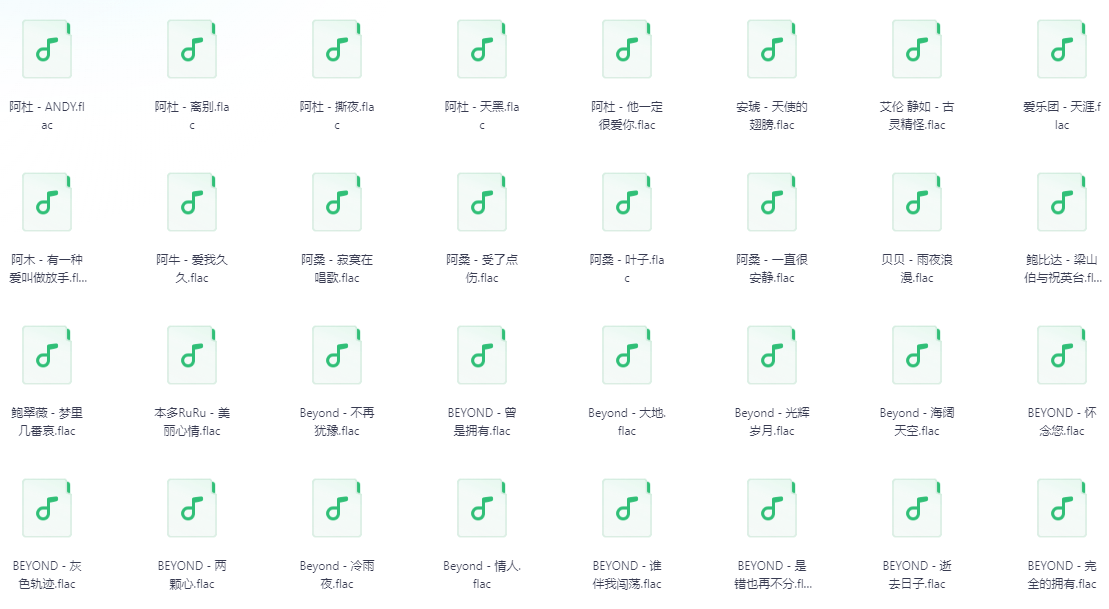Screen dimensions: 1109x609
Task: Open Beyond - 海阔天空.flac
Action: point(917,355)
